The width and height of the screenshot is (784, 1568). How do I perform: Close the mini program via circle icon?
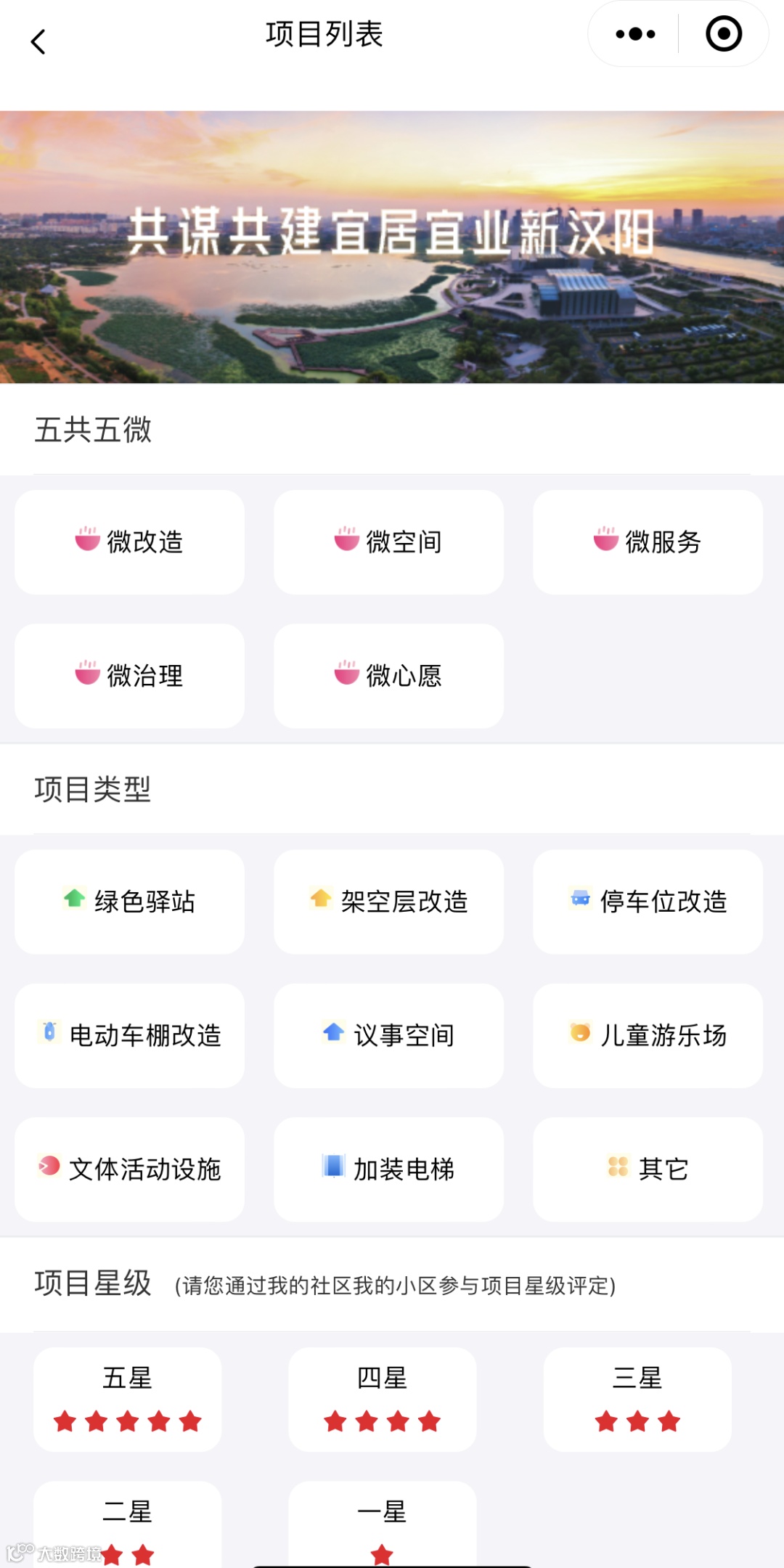point(723,34)
